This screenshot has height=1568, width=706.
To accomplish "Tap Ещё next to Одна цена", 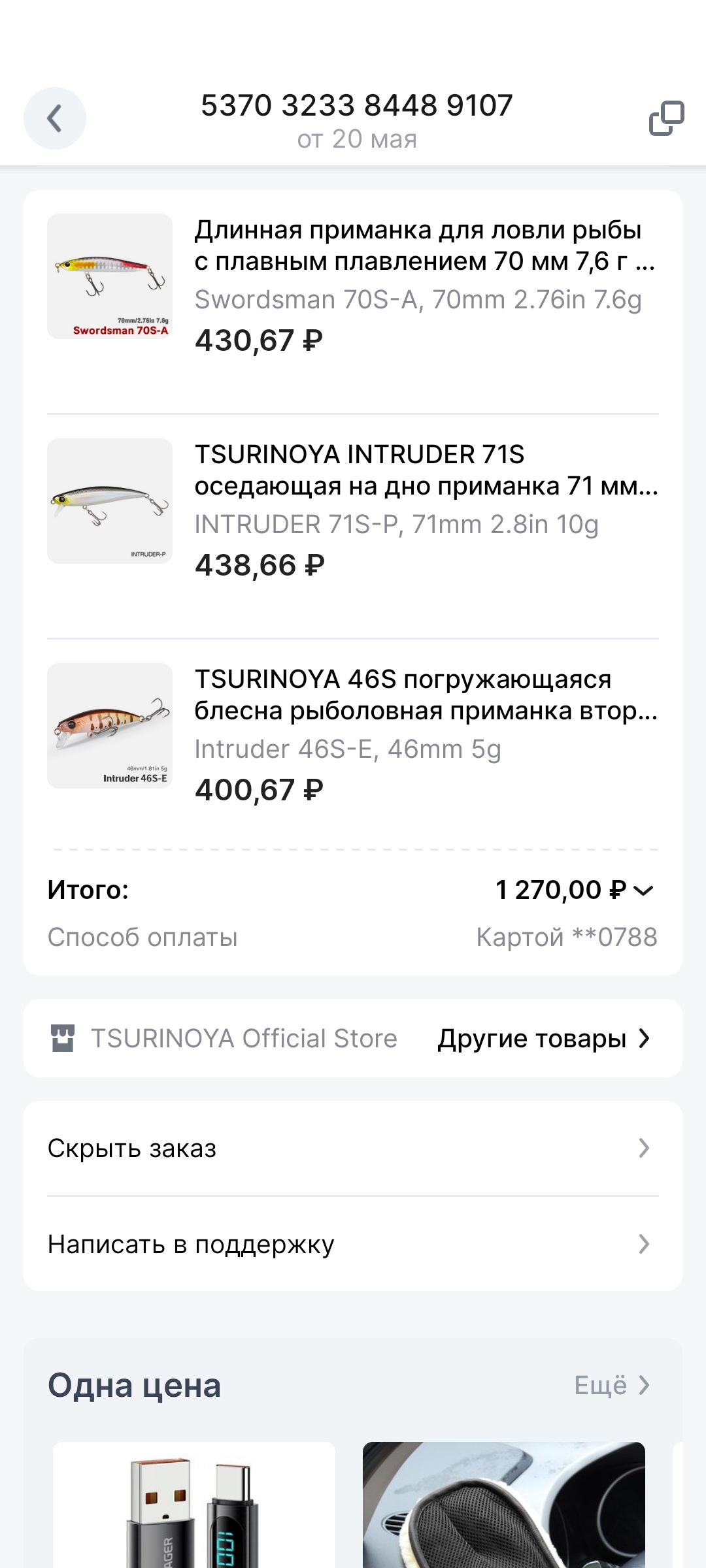I will [x=611, y=1386].
